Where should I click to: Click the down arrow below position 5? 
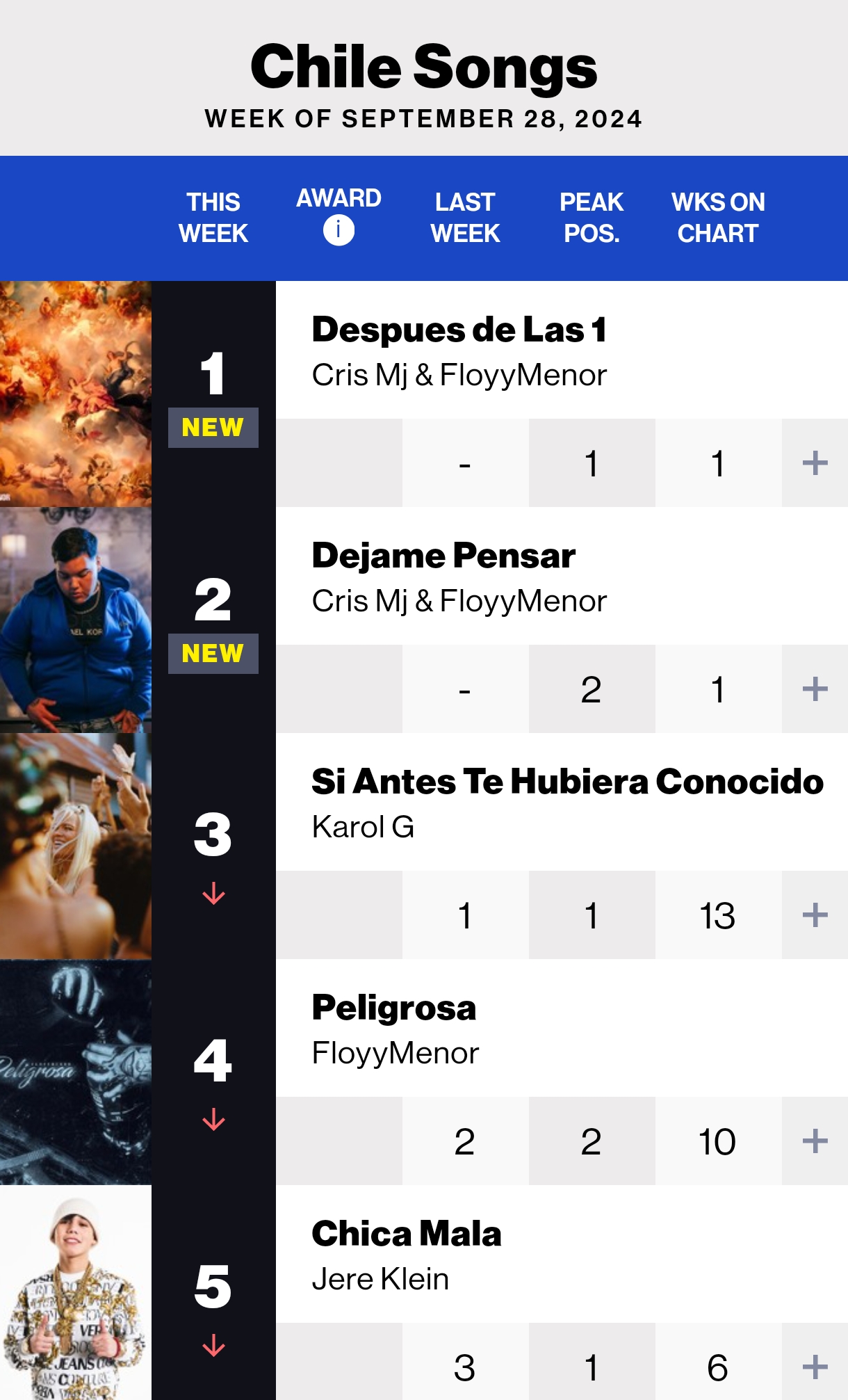click(213, 1346)
